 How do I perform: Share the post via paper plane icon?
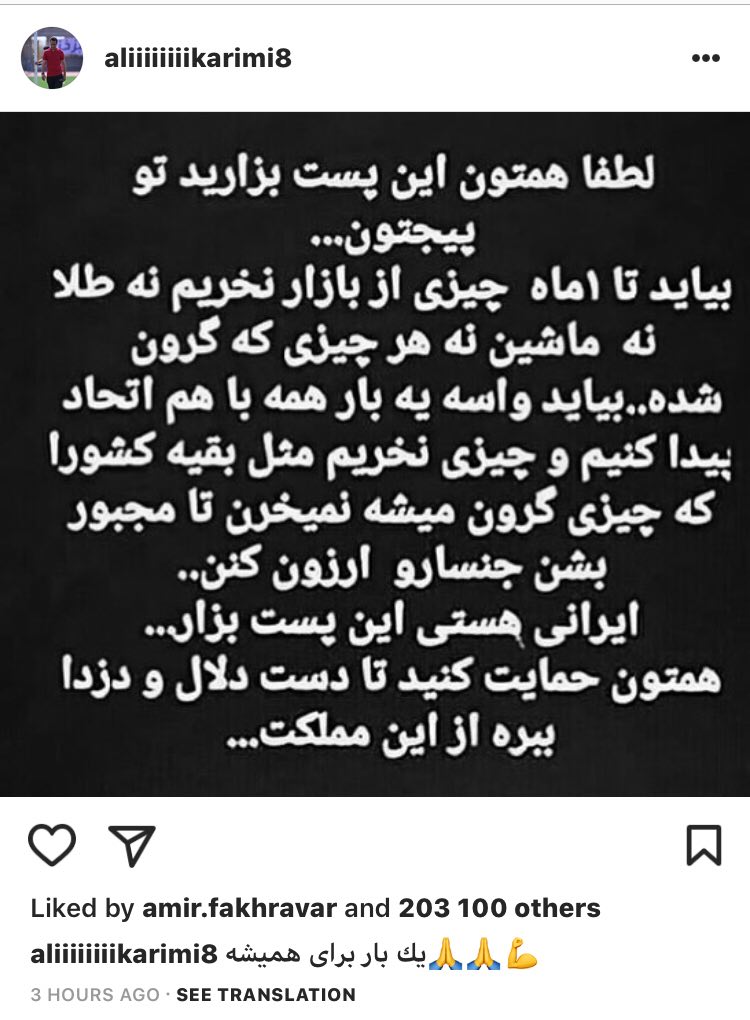(131, 846)
